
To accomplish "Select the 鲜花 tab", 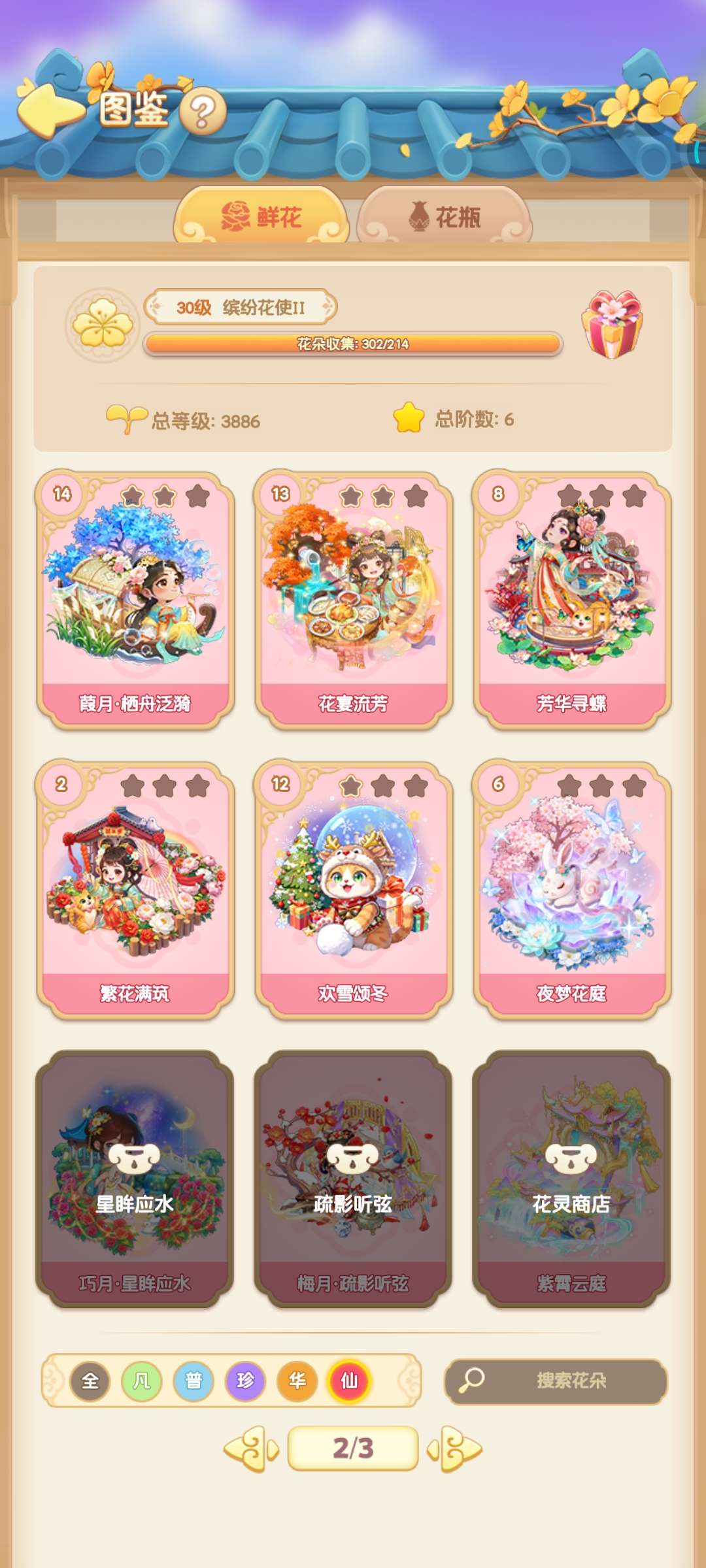I will point(260,216).
